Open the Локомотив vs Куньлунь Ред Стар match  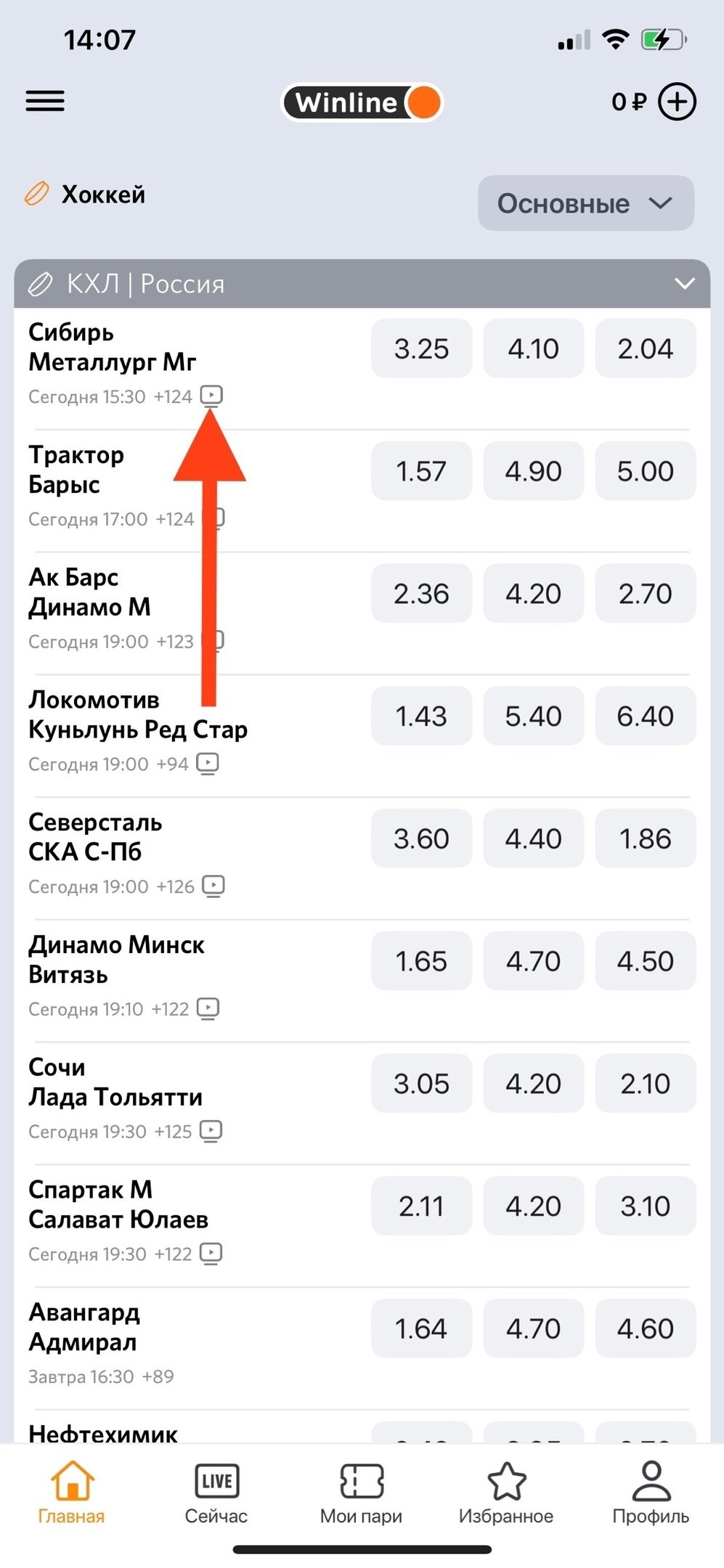(x=138, y=715)
